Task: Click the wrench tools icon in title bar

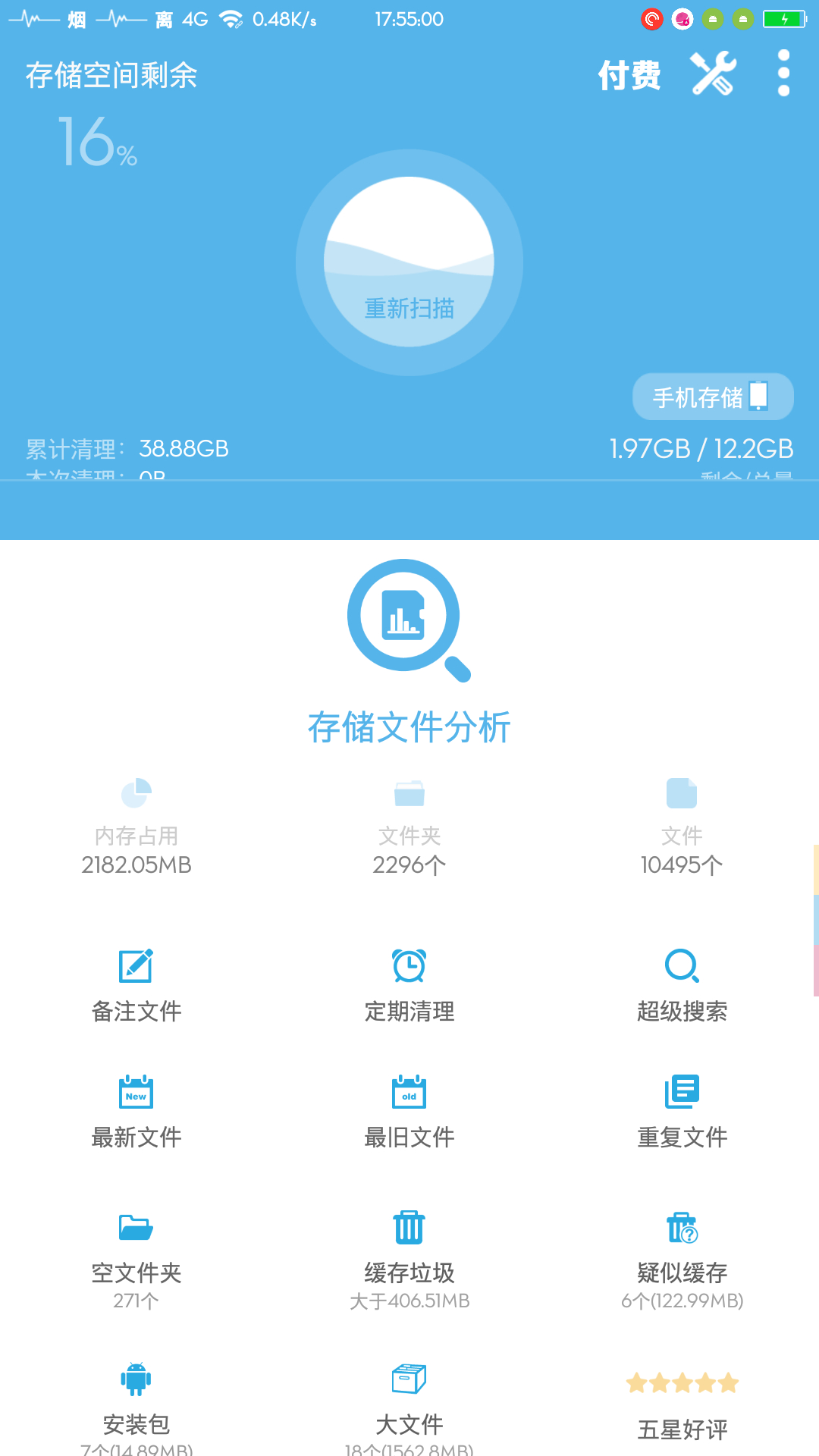Action: (713, 75)
